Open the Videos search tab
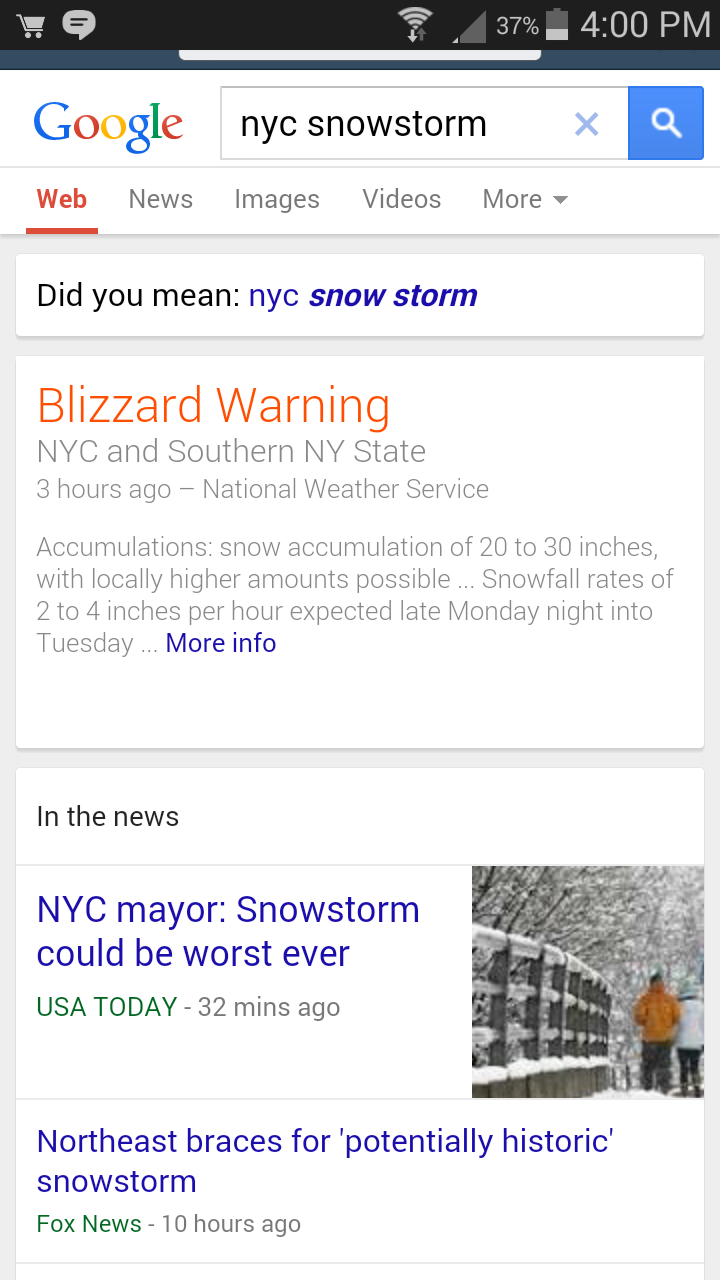 [x=401, y=199]
